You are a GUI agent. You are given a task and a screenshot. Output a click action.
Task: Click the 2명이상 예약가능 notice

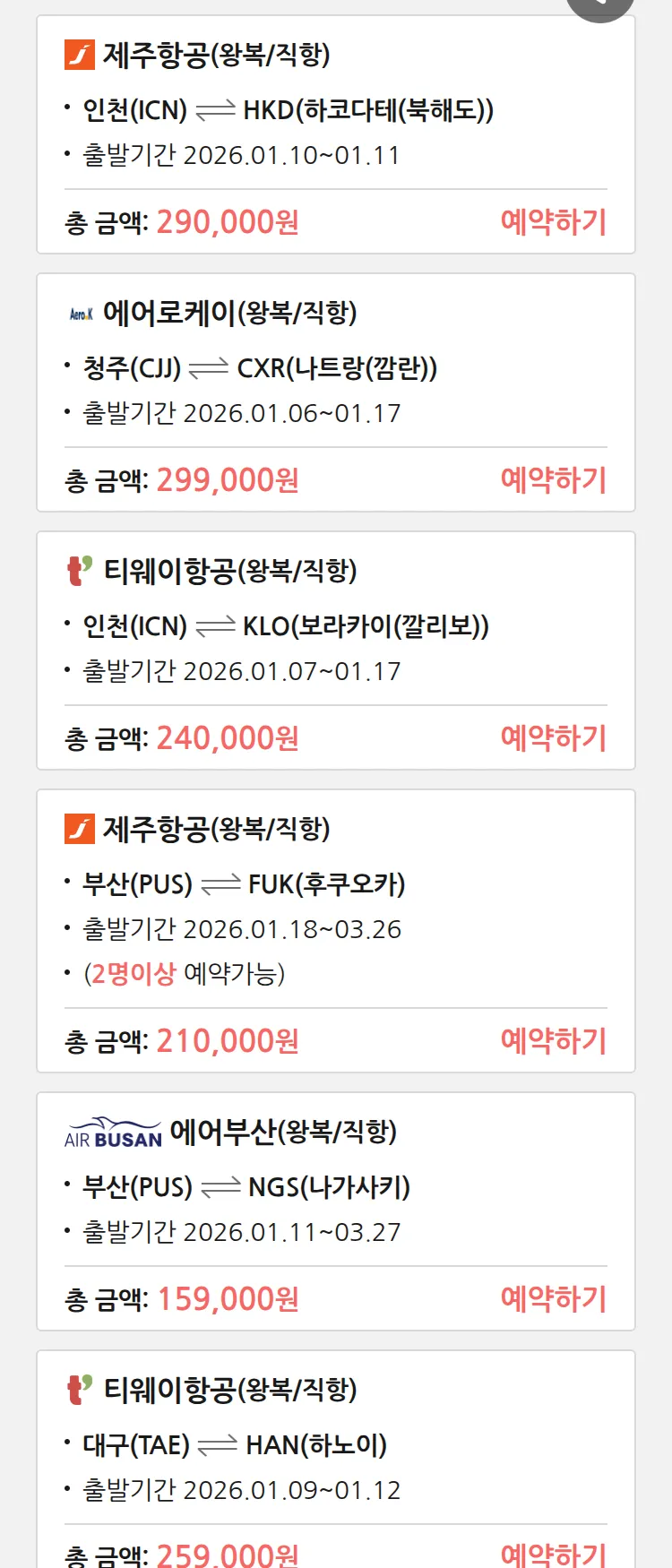click(x=175, y=973)
